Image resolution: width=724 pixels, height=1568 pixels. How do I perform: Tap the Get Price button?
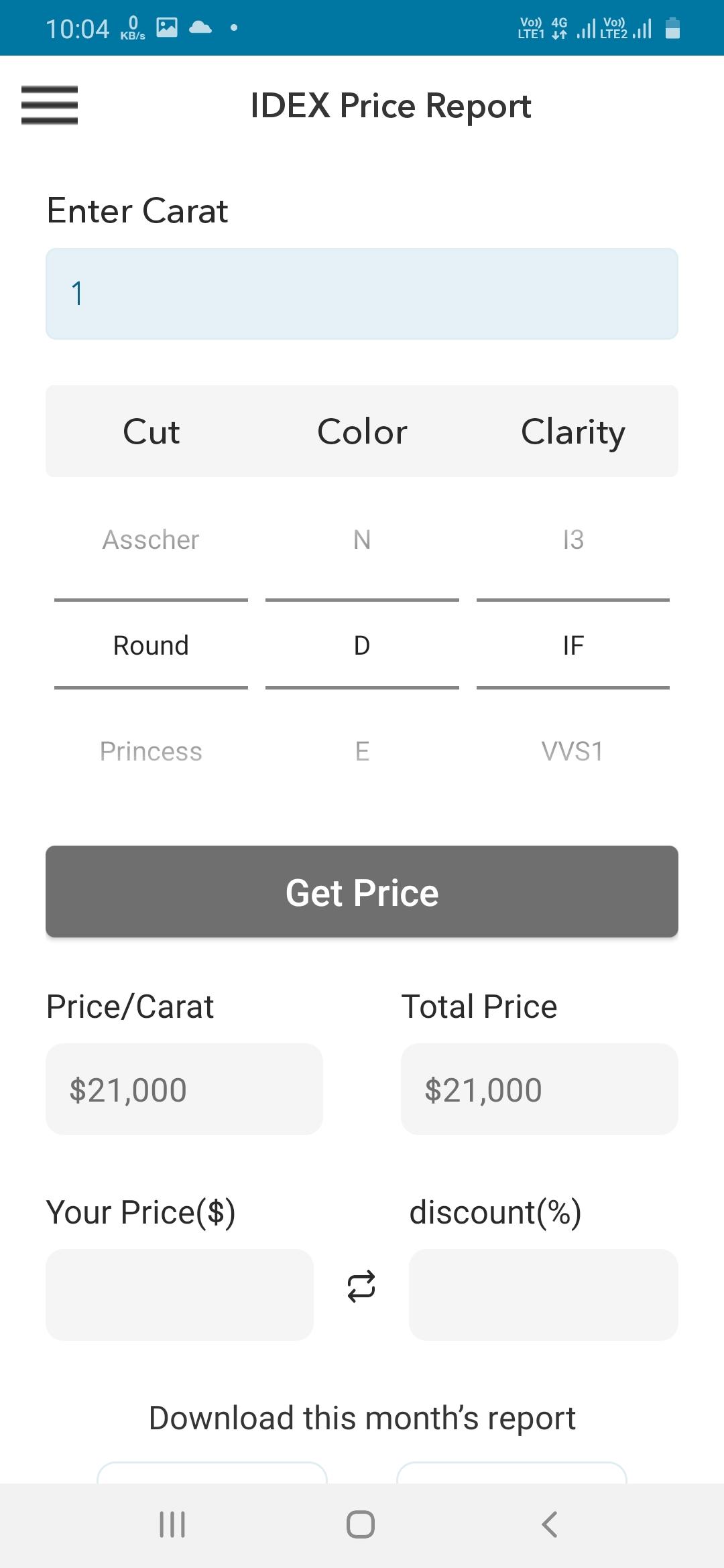click(x=362, y=892)
